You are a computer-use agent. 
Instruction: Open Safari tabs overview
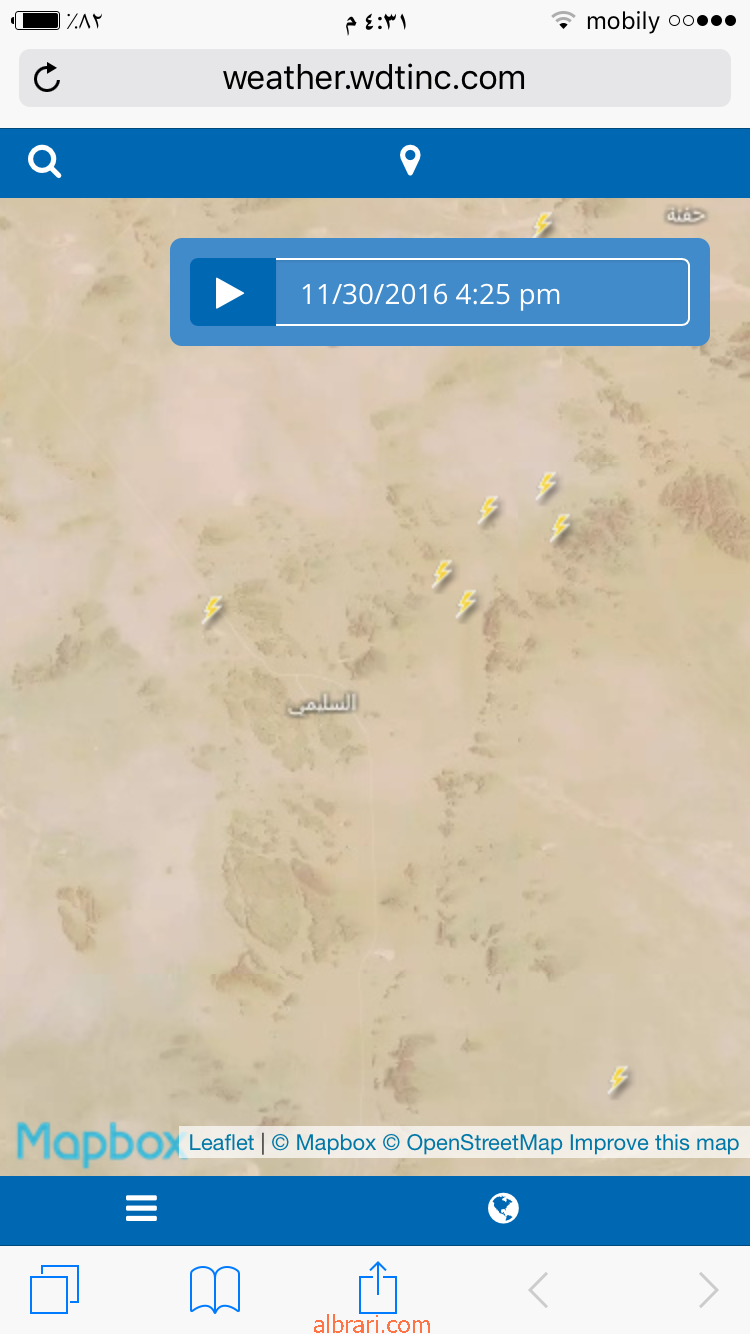55,1289
